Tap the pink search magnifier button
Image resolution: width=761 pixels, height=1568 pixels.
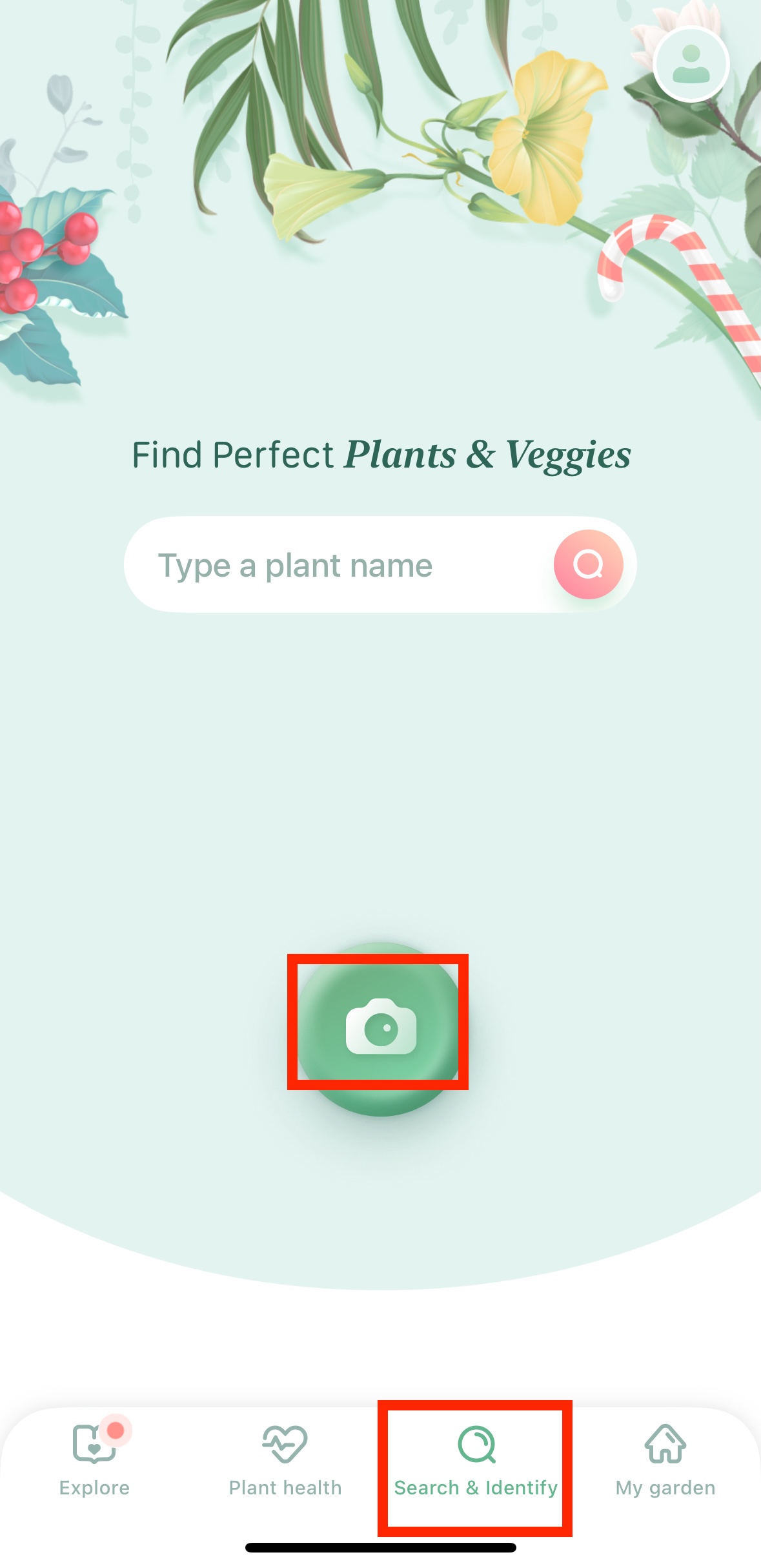click(x=588, y=564)
